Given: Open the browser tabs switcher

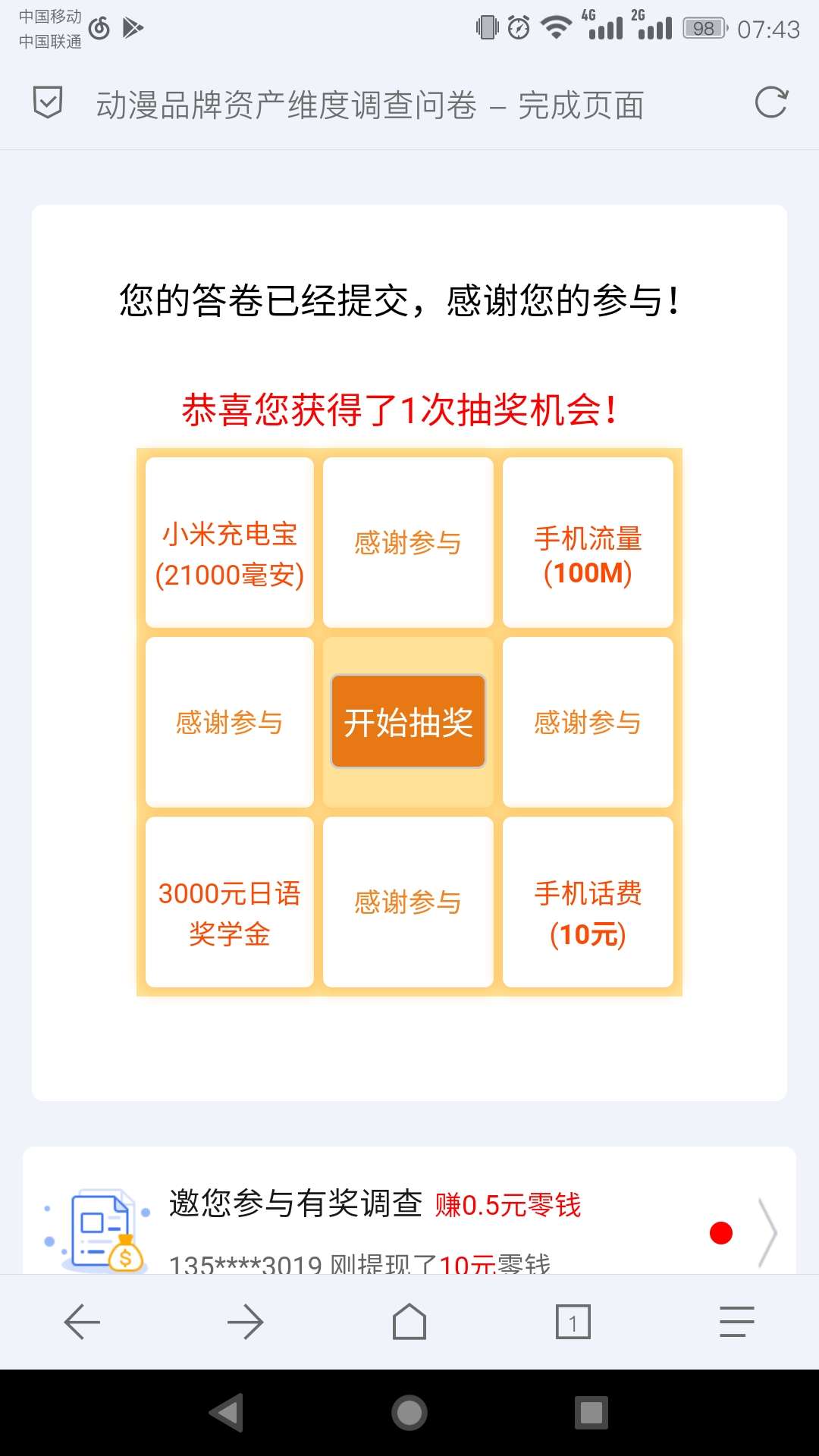Looking at the screenshot, I should [x=573, y=1323].
